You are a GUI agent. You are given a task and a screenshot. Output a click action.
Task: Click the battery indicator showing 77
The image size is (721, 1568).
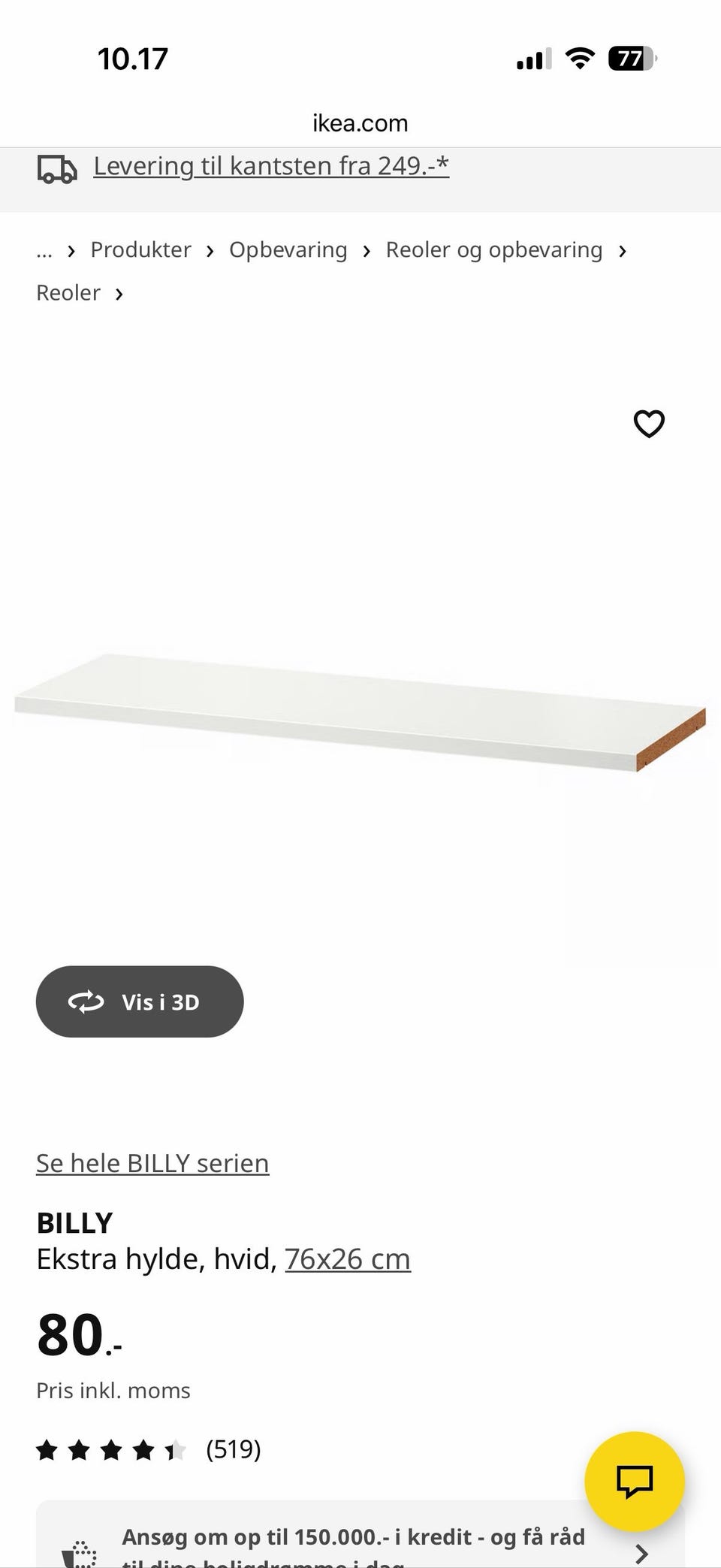(631, 58)
